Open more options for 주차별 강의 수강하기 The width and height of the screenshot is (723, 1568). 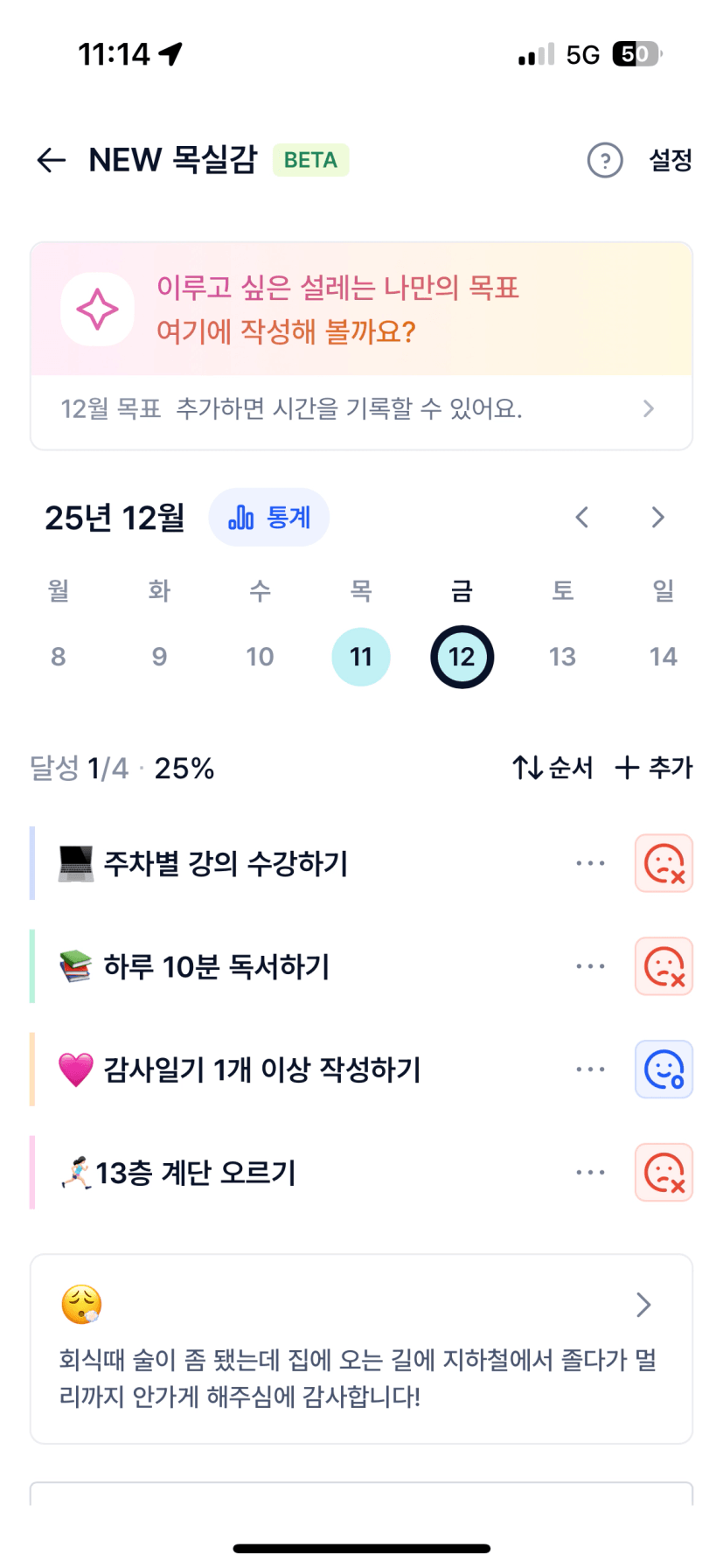point(590,864)
